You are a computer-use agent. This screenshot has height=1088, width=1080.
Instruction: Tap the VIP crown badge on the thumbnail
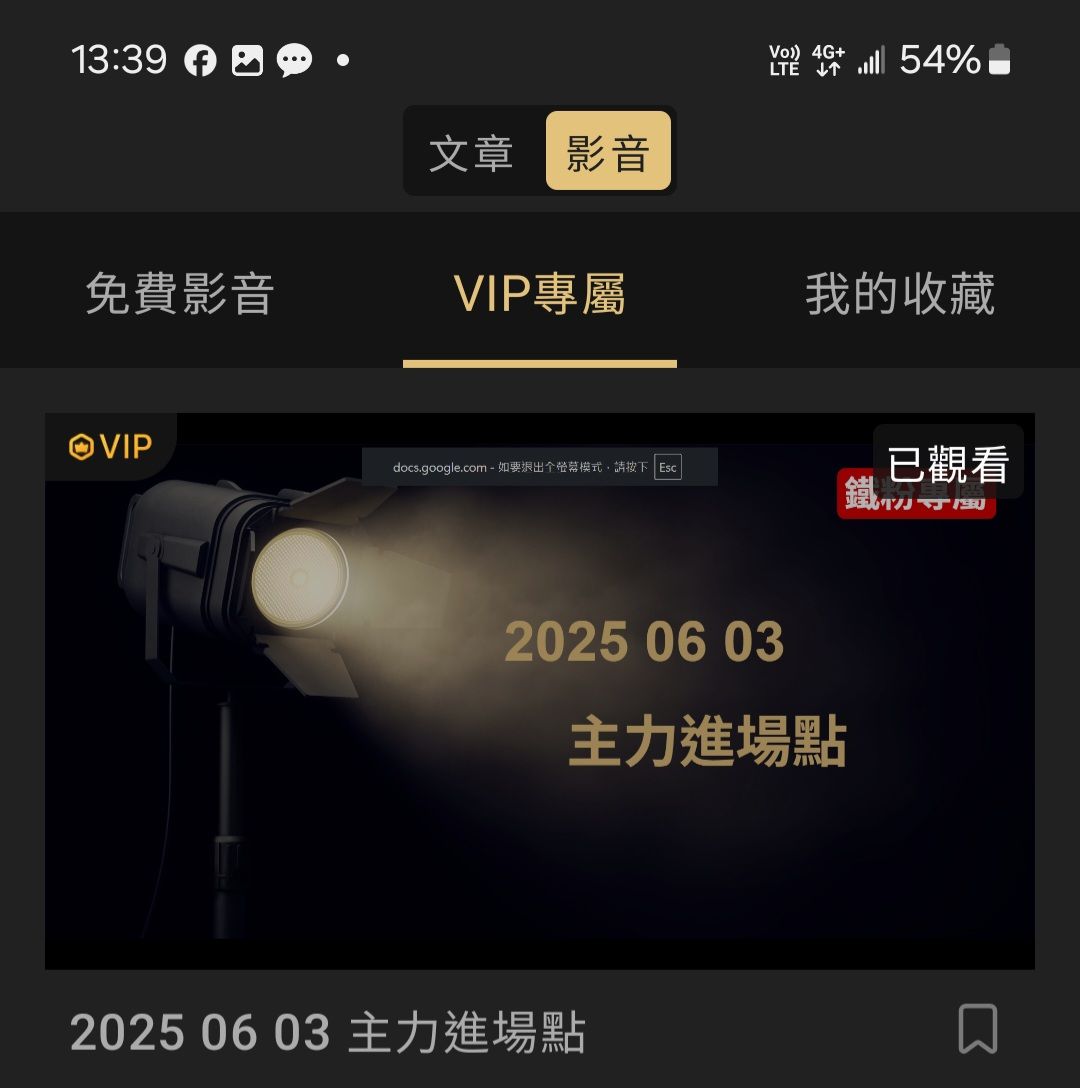(x=108, y=447)
